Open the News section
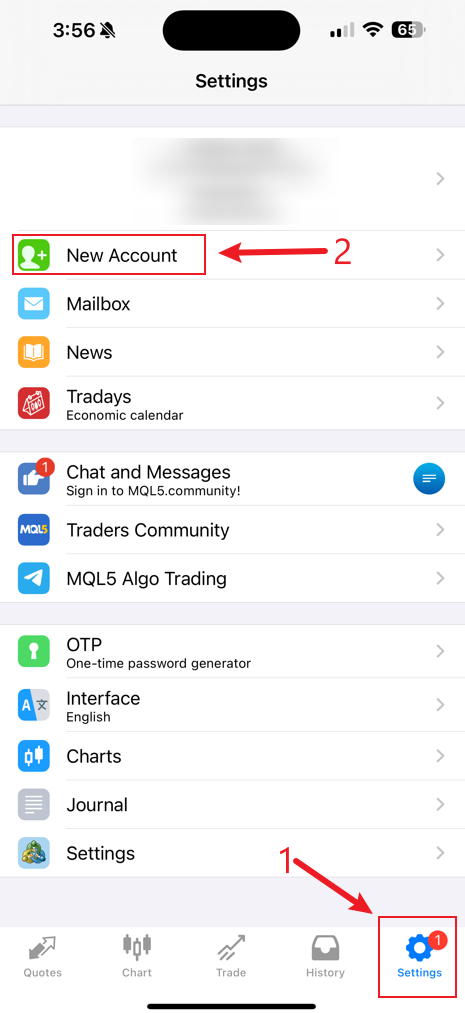The image size is (465, 1013). 232,352
